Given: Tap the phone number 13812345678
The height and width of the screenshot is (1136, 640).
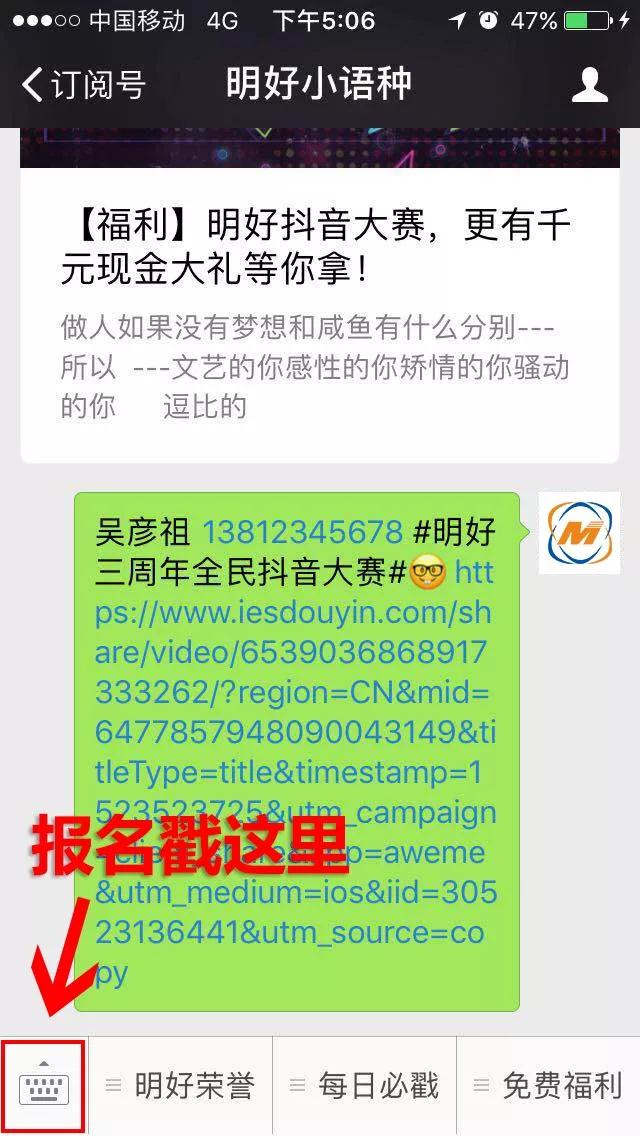Looking at the screenshot, I should [x=302, y=532].
